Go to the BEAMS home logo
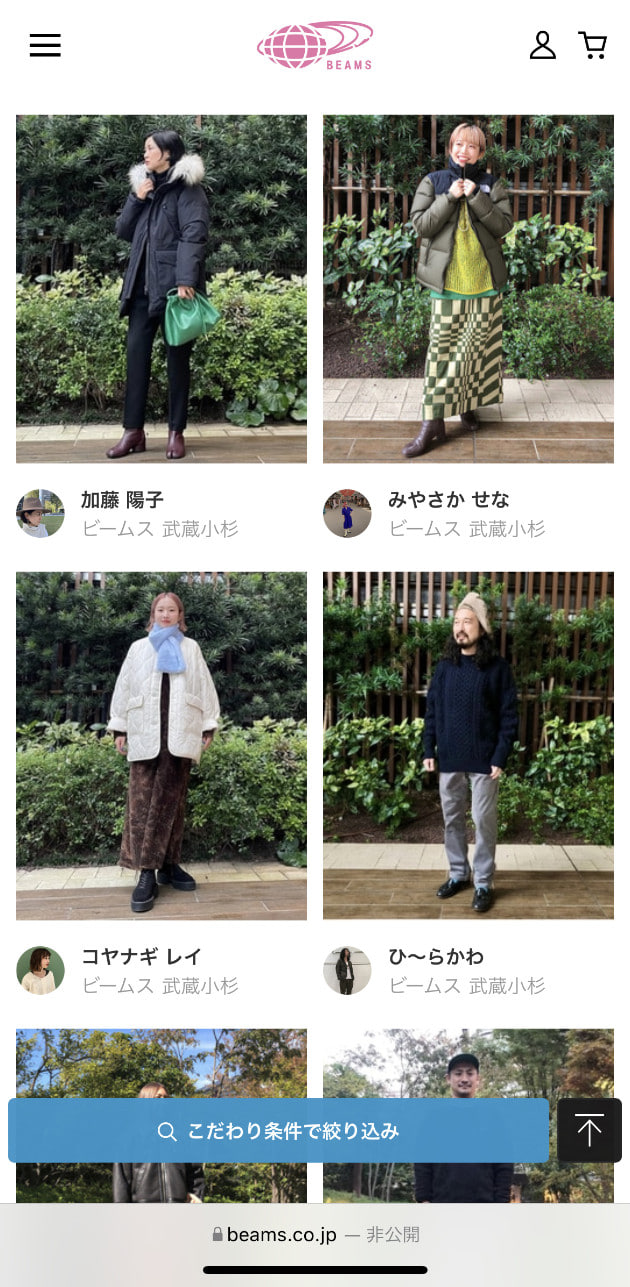Viewport: 630px width, 1287px height. (x=315, y=46)
